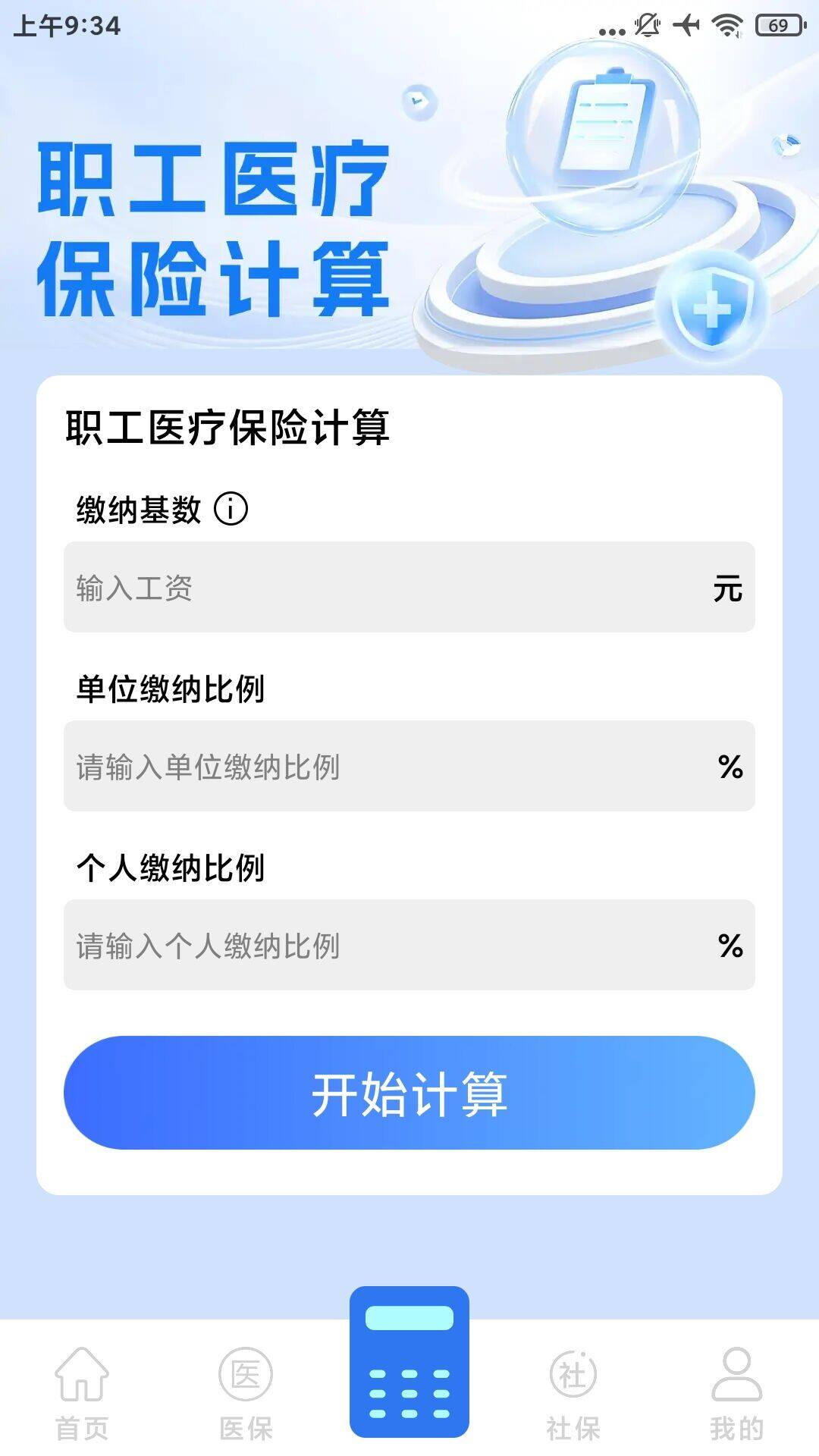
Task: Tap the muted notification icon in status bar
Action: point(646,24)
